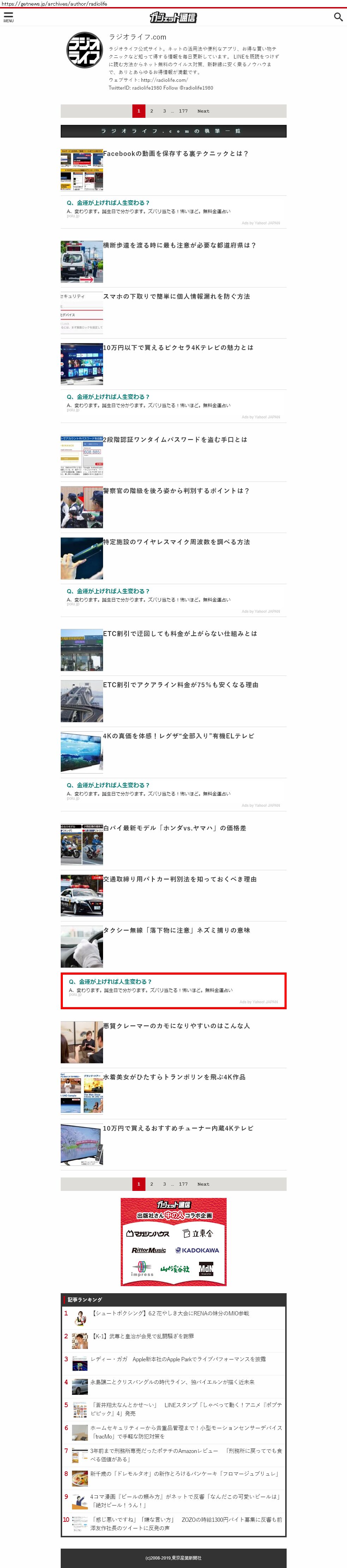
Task: Open ranking article about Lady Gaga at Apple Park
Action: [178, 1358]
